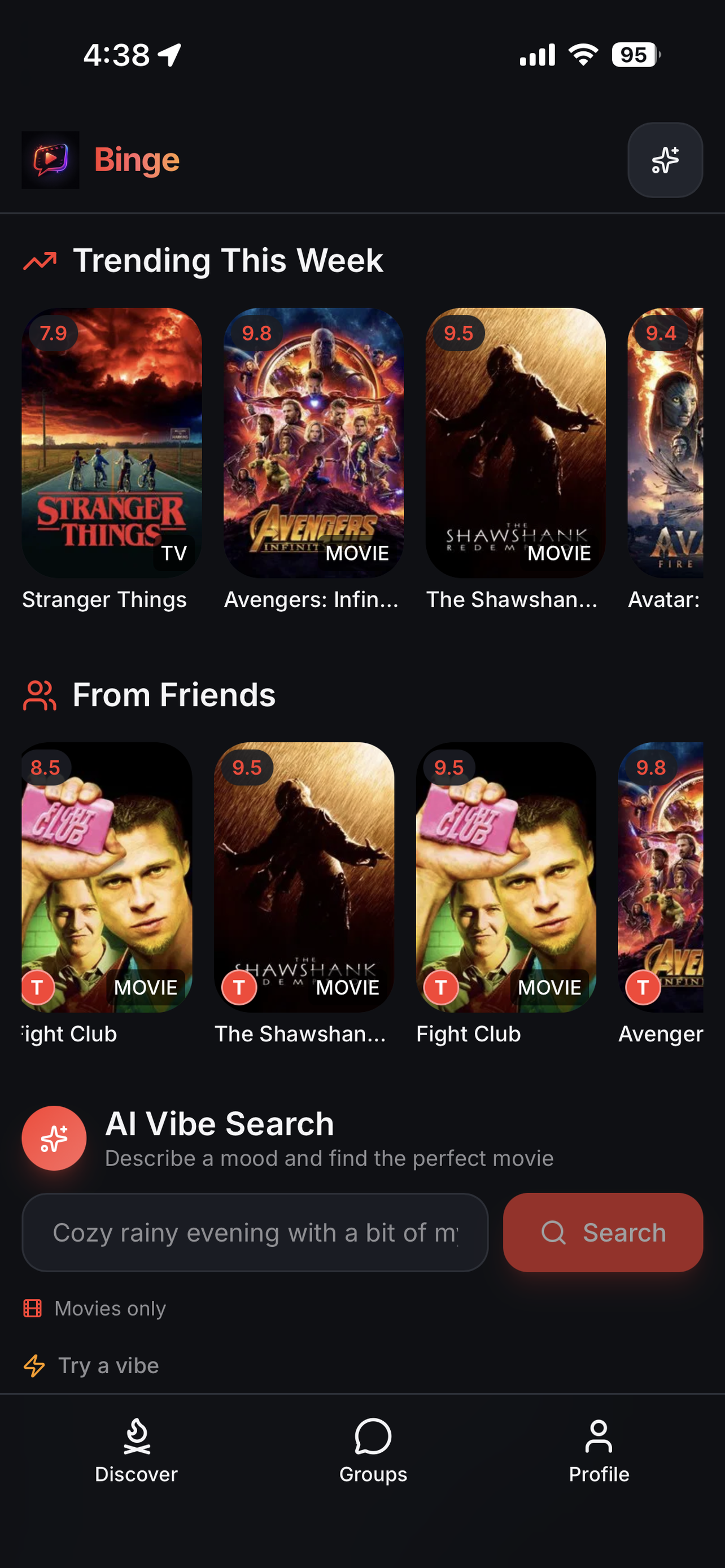Tap the AI Vibe Search sparkle circle icon
725x1568 pixels.
(54, 1138)
